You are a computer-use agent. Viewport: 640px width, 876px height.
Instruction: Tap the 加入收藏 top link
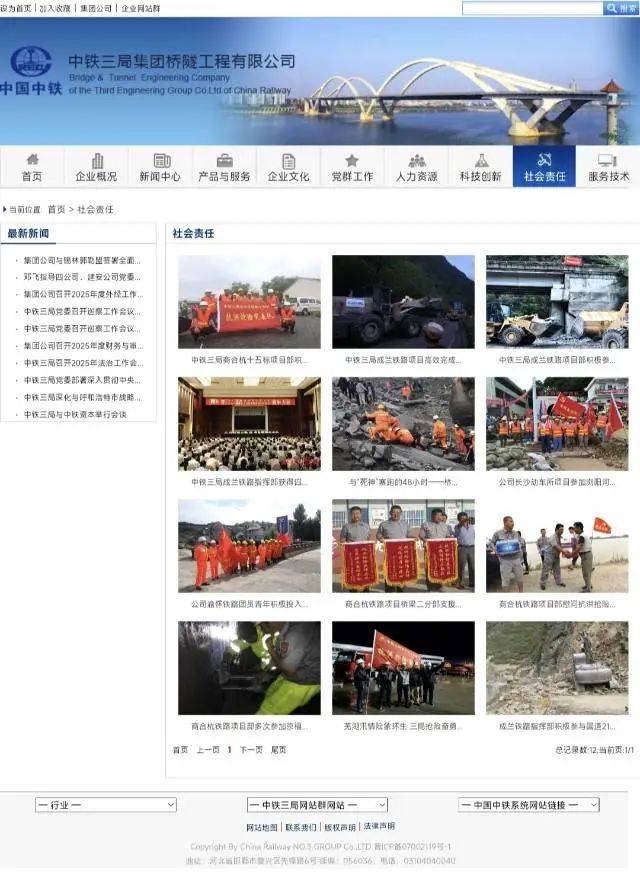point(55,8)
